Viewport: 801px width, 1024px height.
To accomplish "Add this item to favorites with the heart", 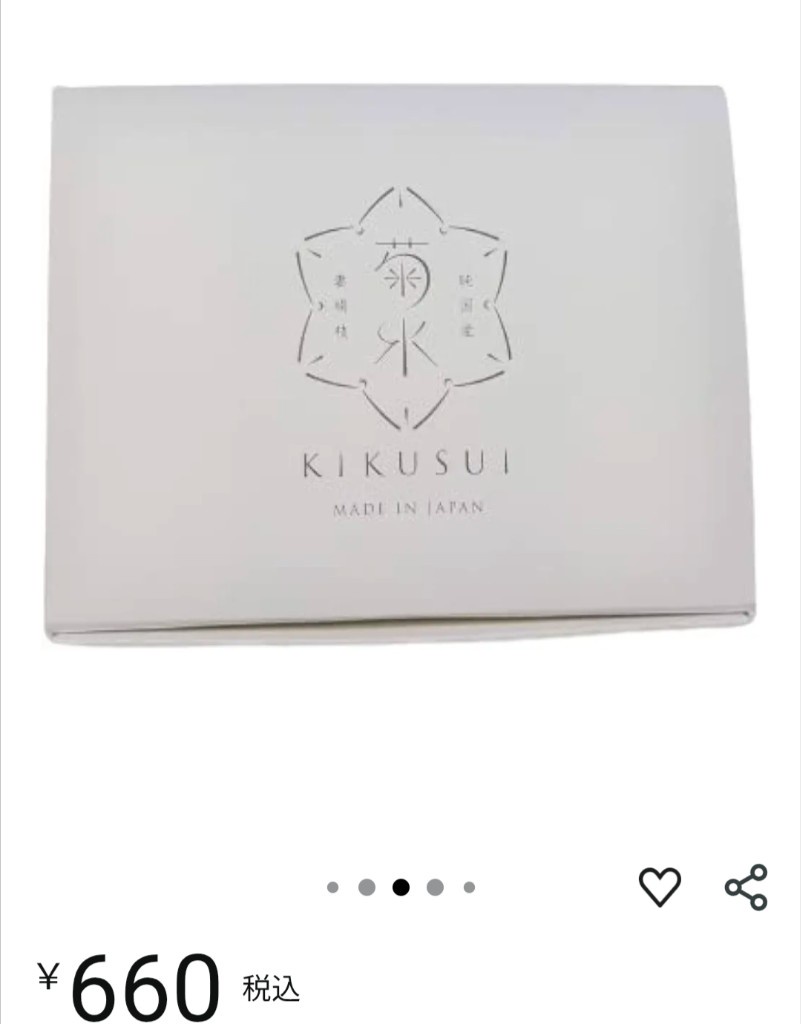I will [x=660, y=887].
